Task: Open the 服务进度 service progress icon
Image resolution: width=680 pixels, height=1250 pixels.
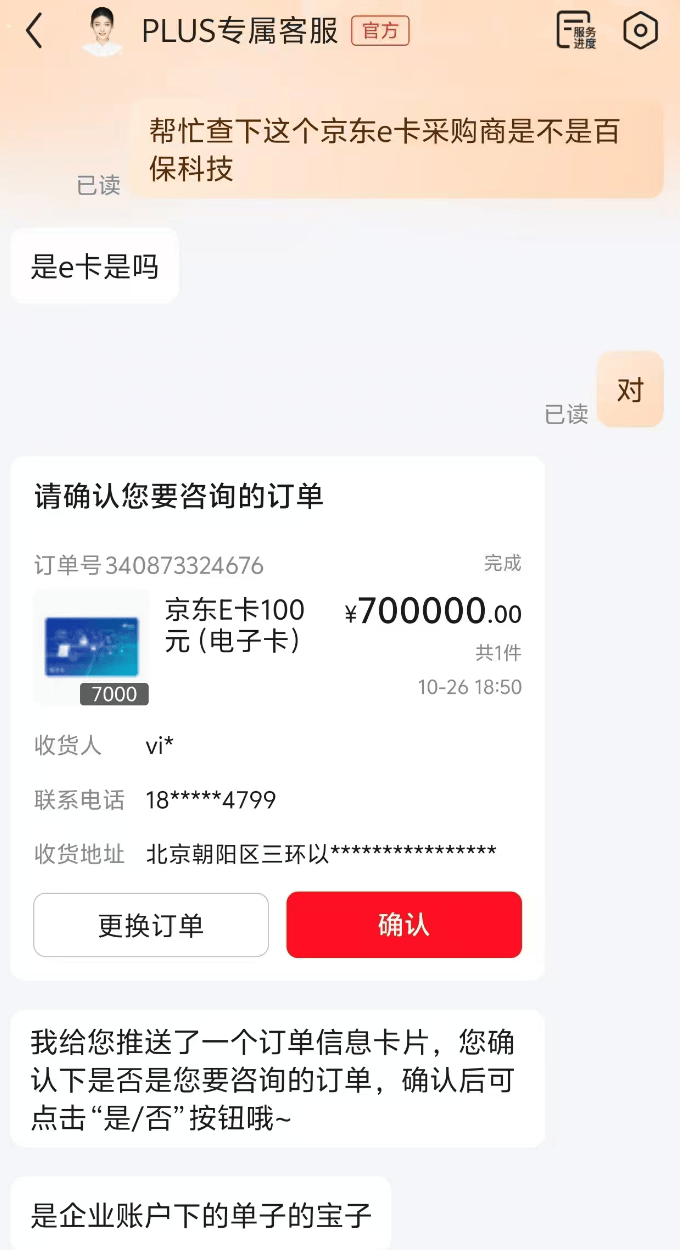Action: click(x=576, y=31)
